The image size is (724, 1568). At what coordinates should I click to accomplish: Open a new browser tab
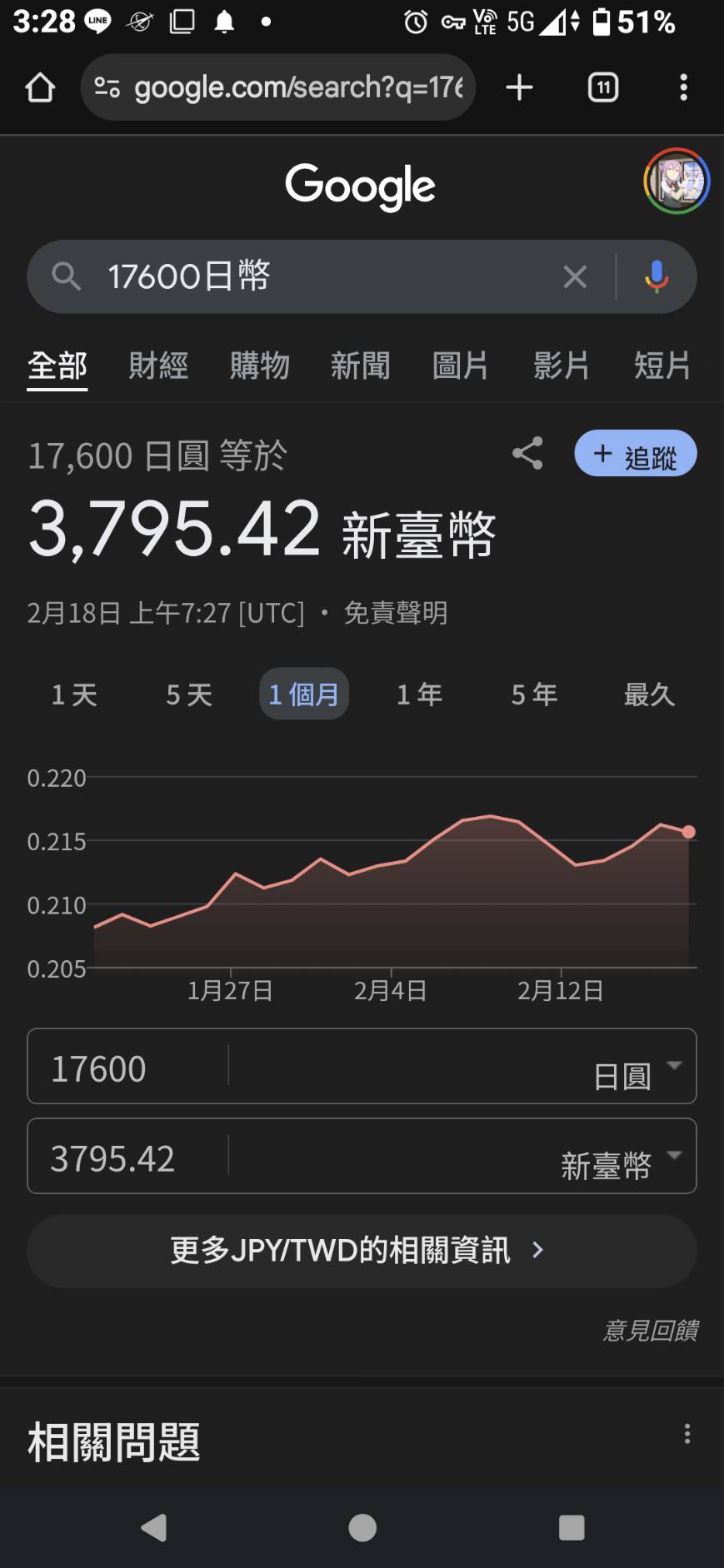tap(519, 87)
